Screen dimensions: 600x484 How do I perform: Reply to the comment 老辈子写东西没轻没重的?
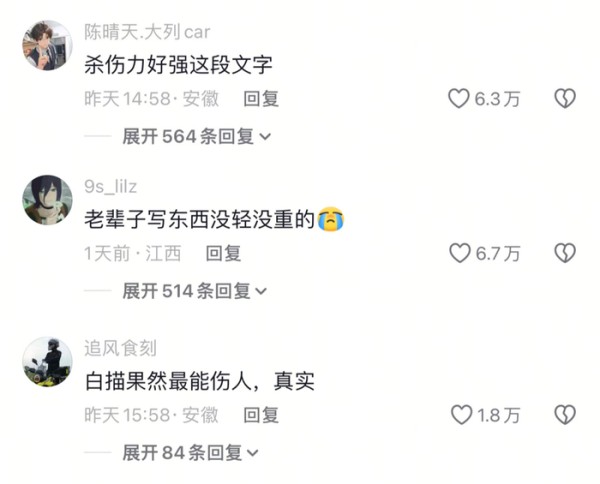(x=224, y=253)
